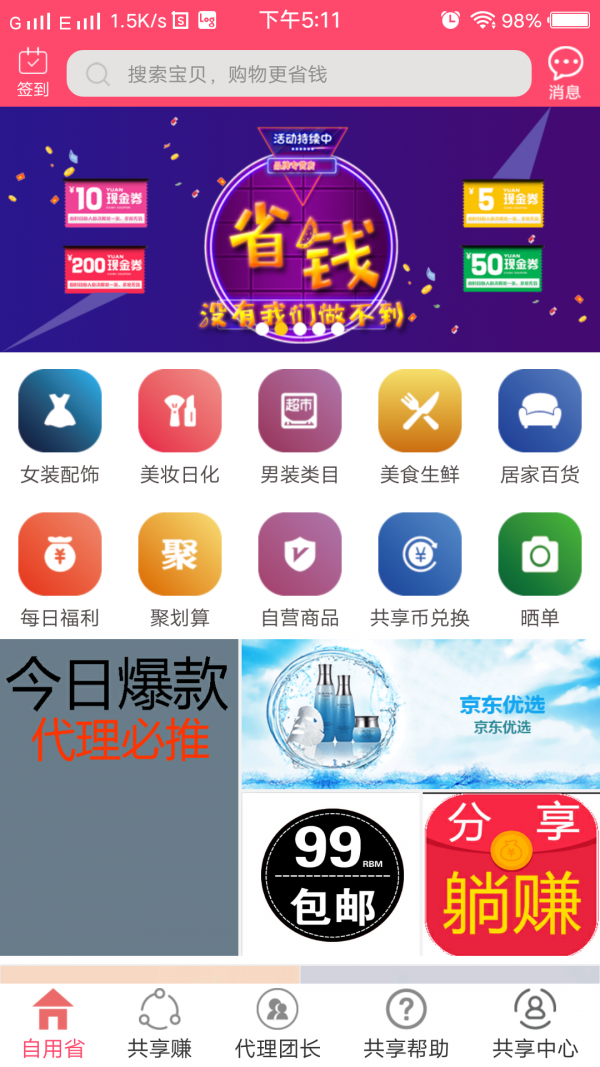This screenshot has width=600, height=1067.
Task: Open the 晒单 photo review section
Action: click(540, 570)
